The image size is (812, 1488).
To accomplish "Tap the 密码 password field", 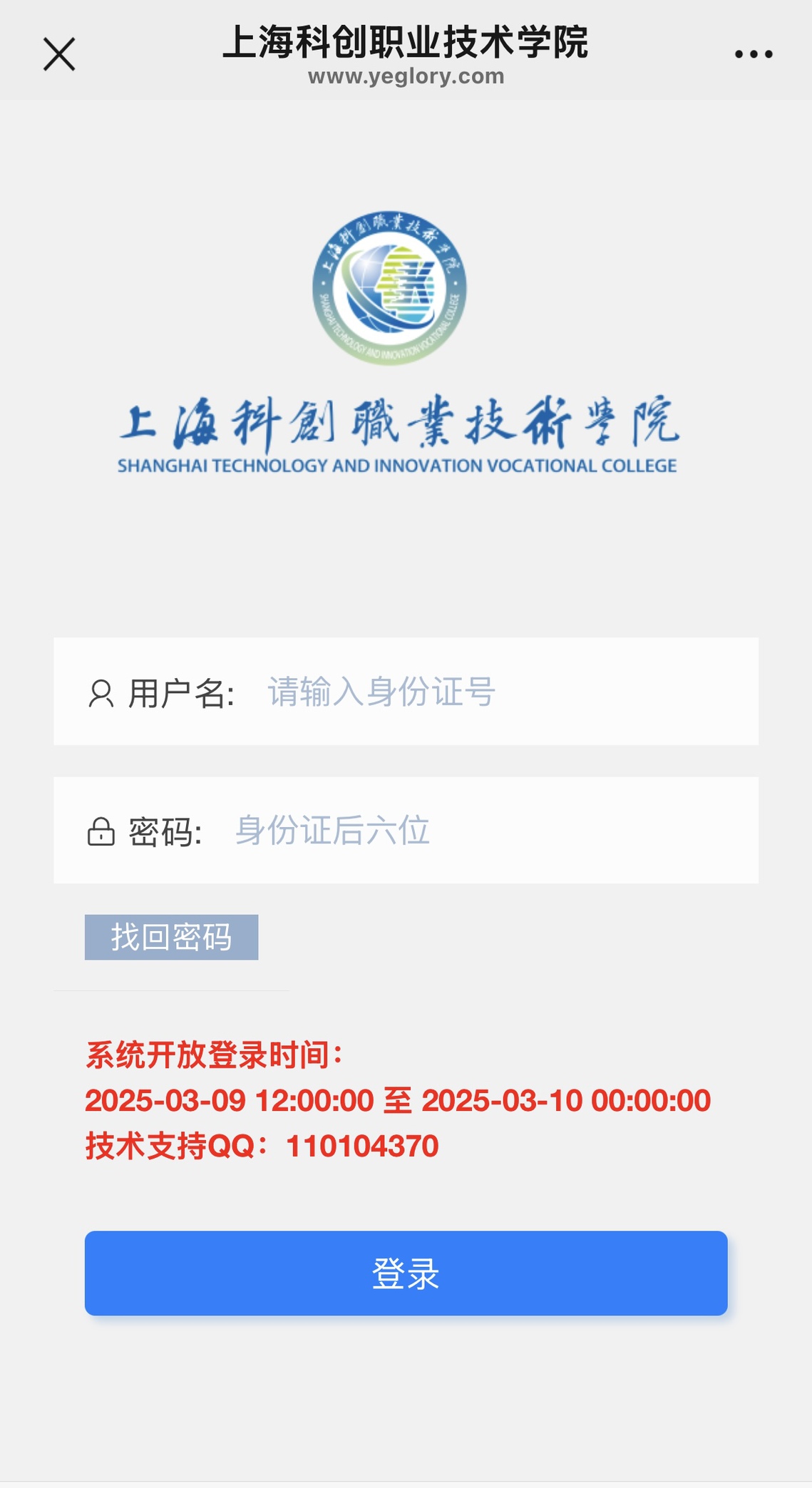I will [x=485, y=831].
